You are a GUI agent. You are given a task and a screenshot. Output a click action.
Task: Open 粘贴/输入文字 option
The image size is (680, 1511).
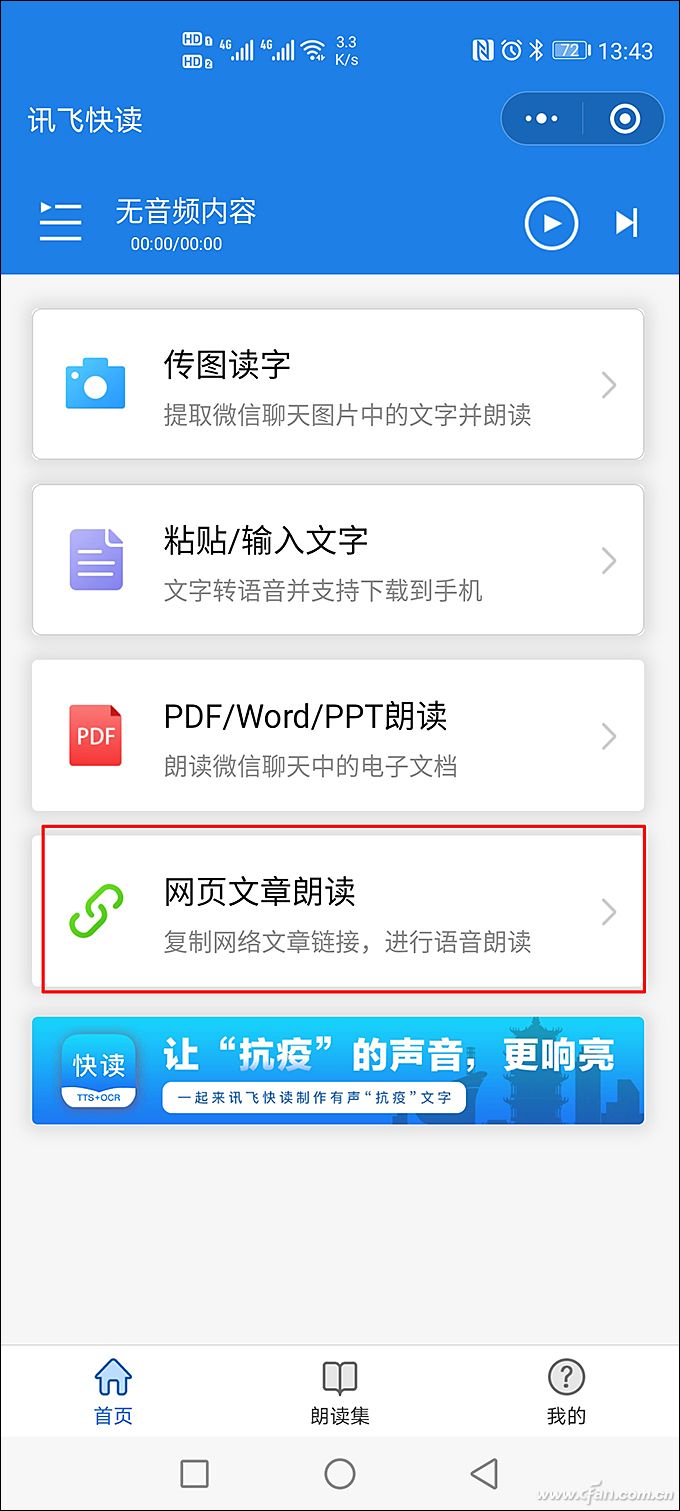(338, 560)
